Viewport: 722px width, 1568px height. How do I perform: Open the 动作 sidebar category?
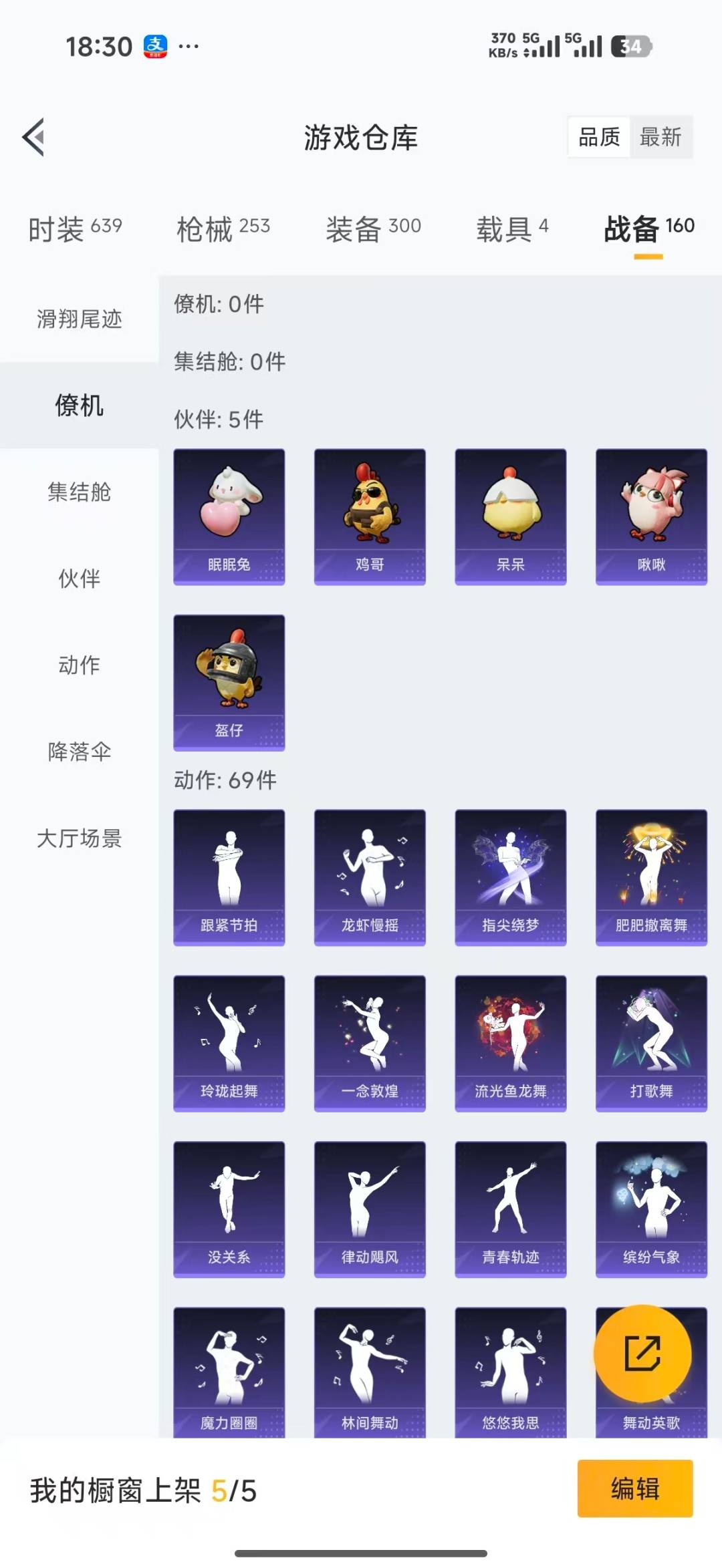coord(78,665)
